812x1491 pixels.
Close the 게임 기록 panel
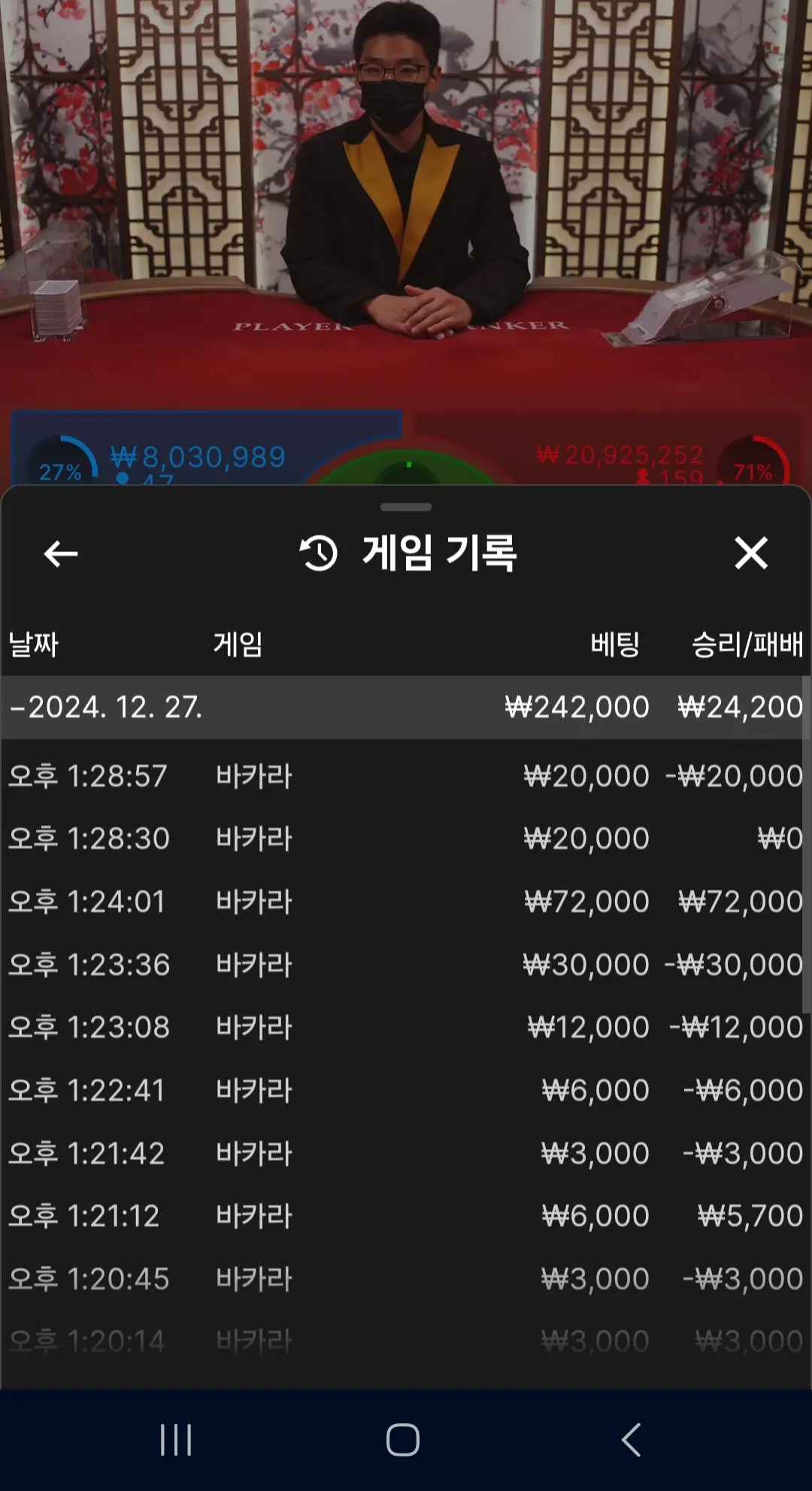[x=750, y=554]
